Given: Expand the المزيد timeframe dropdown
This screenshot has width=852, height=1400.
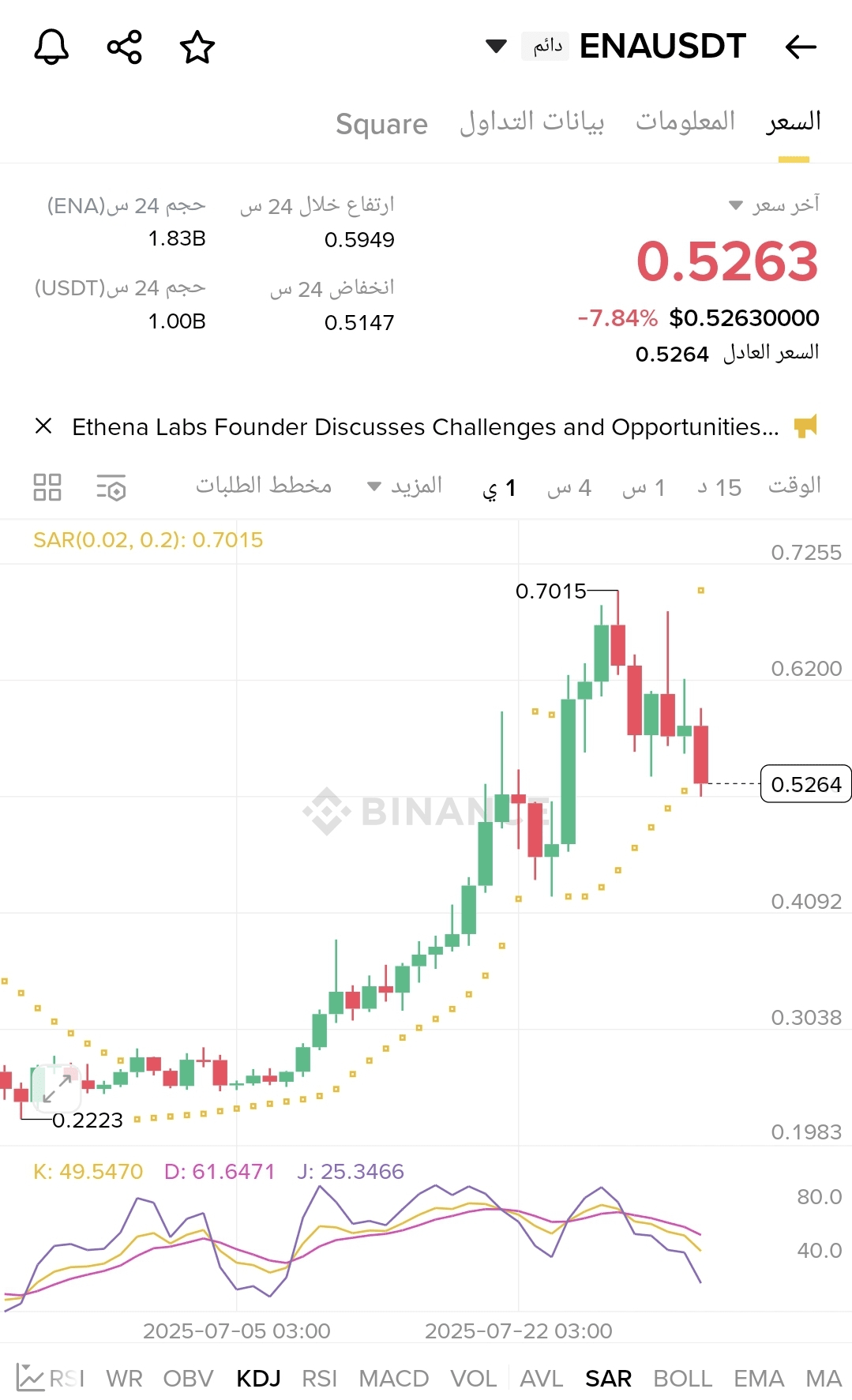Looking at the screenshot, I should (x=405, y=486).
